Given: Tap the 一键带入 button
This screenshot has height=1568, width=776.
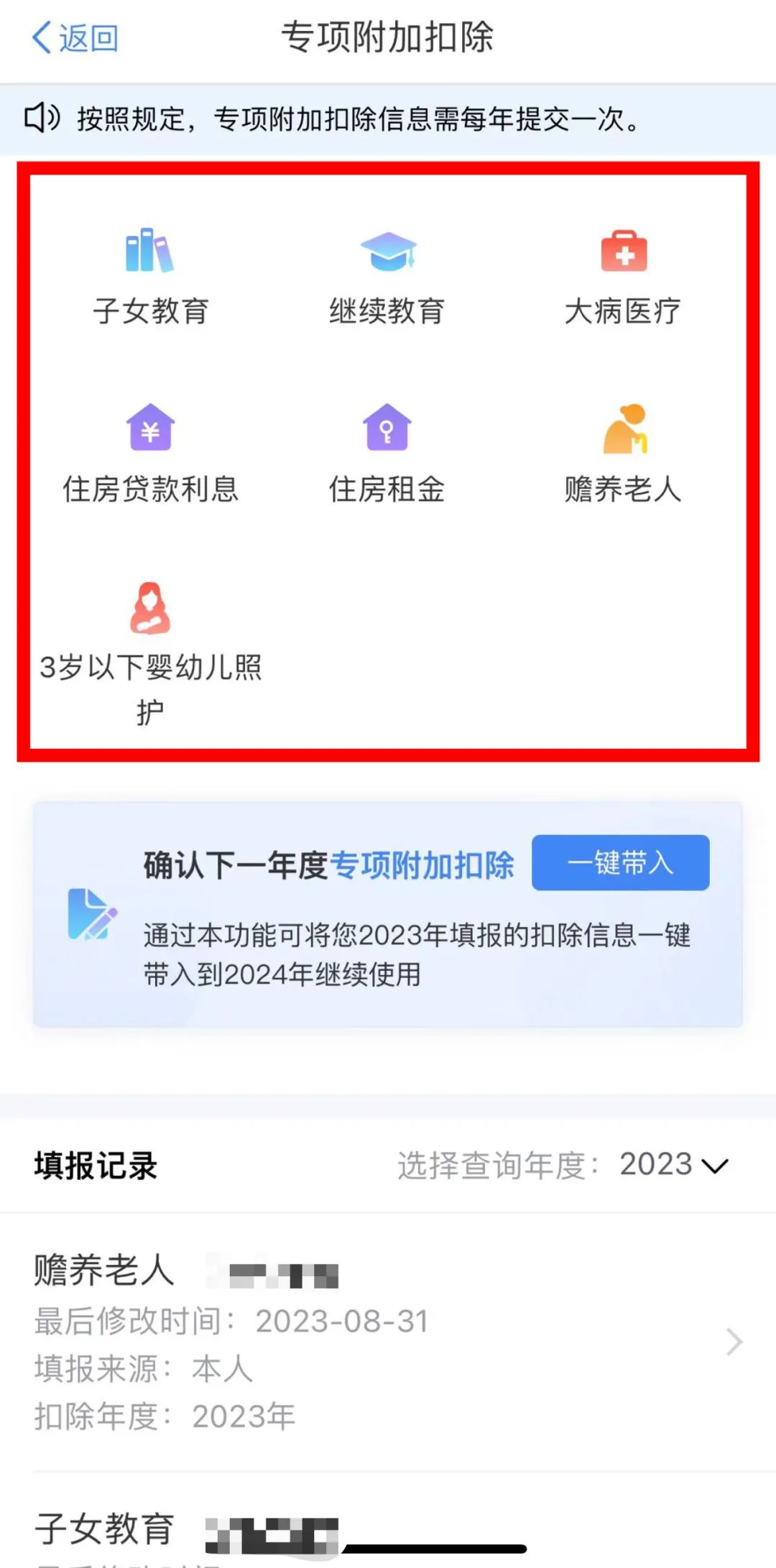Looking at the screenshot, I should click(x=620, y=862).
